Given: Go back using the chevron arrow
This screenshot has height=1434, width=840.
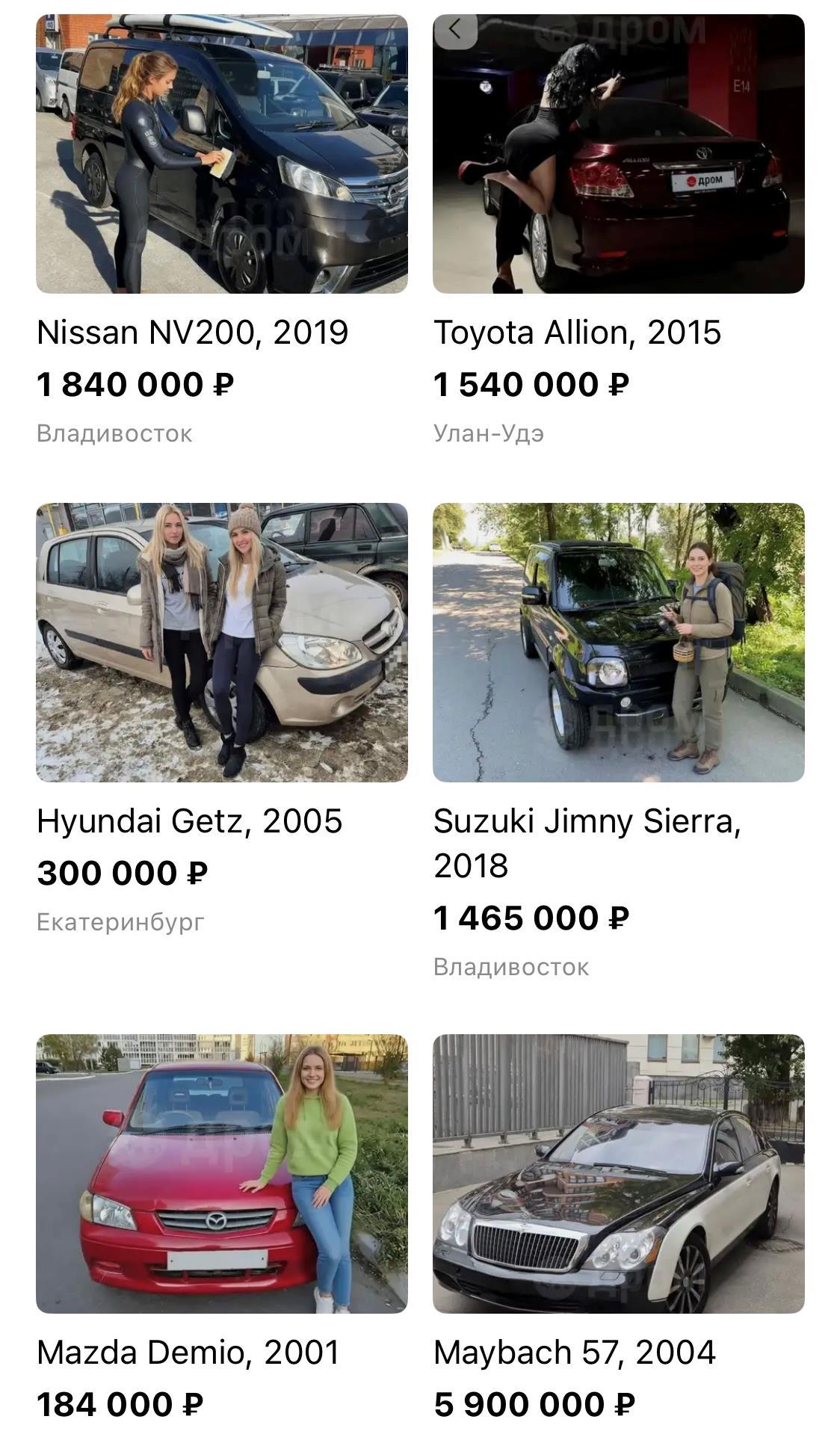Looking at the screenshot, I should [455, 30].
